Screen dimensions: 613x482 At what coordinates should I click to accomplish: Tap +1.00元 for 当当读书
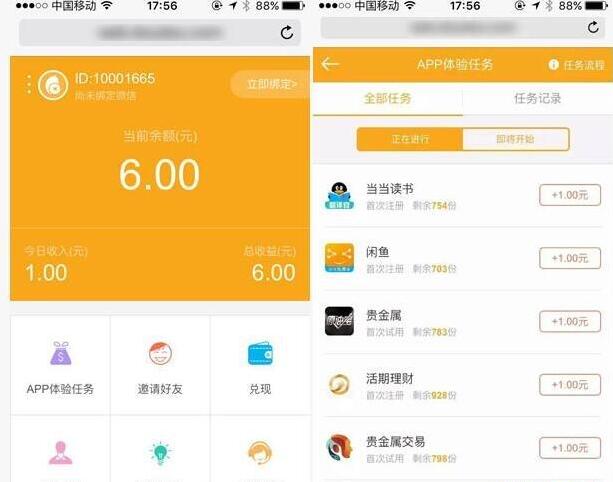point(570,195)
